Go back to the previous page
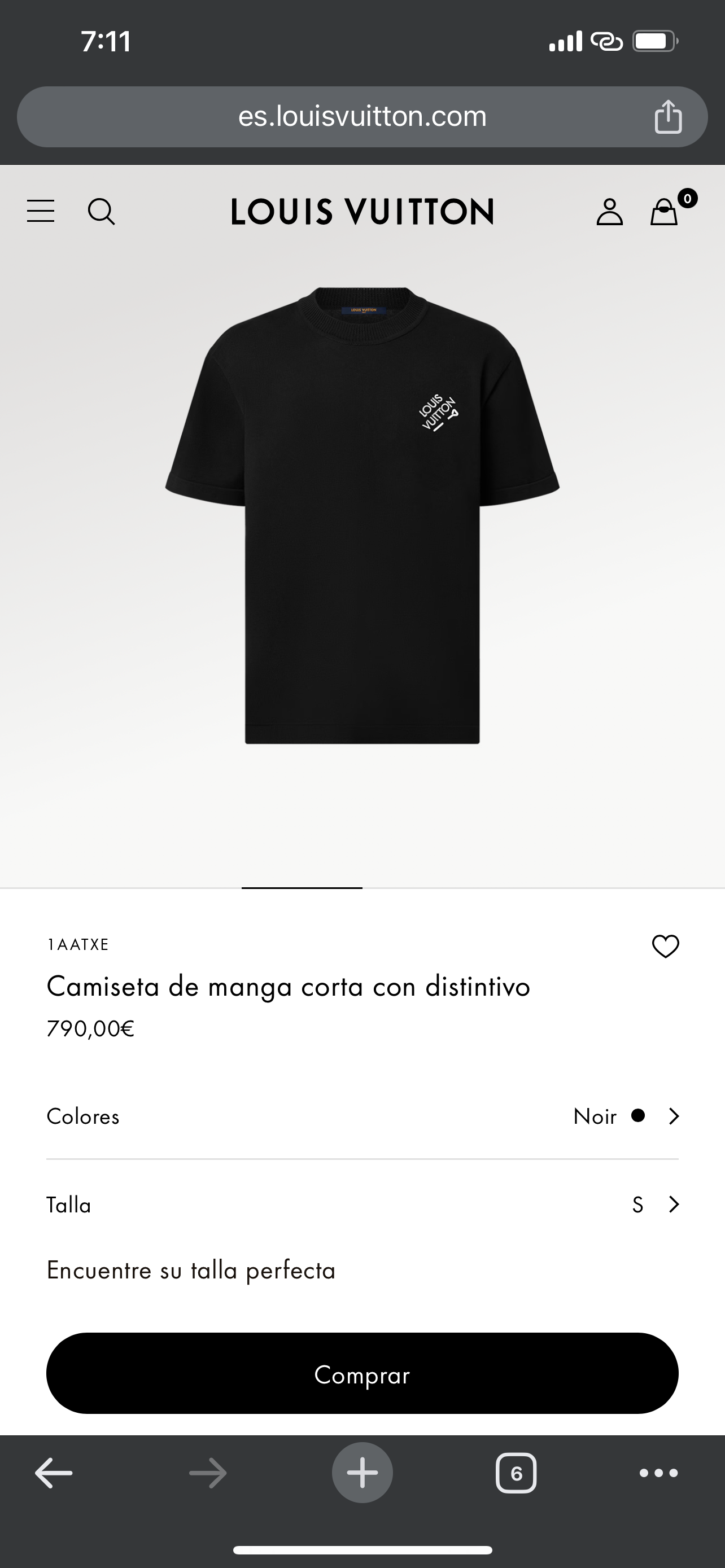Viewport: 725px width, 1568px height. pos(54,1473)
